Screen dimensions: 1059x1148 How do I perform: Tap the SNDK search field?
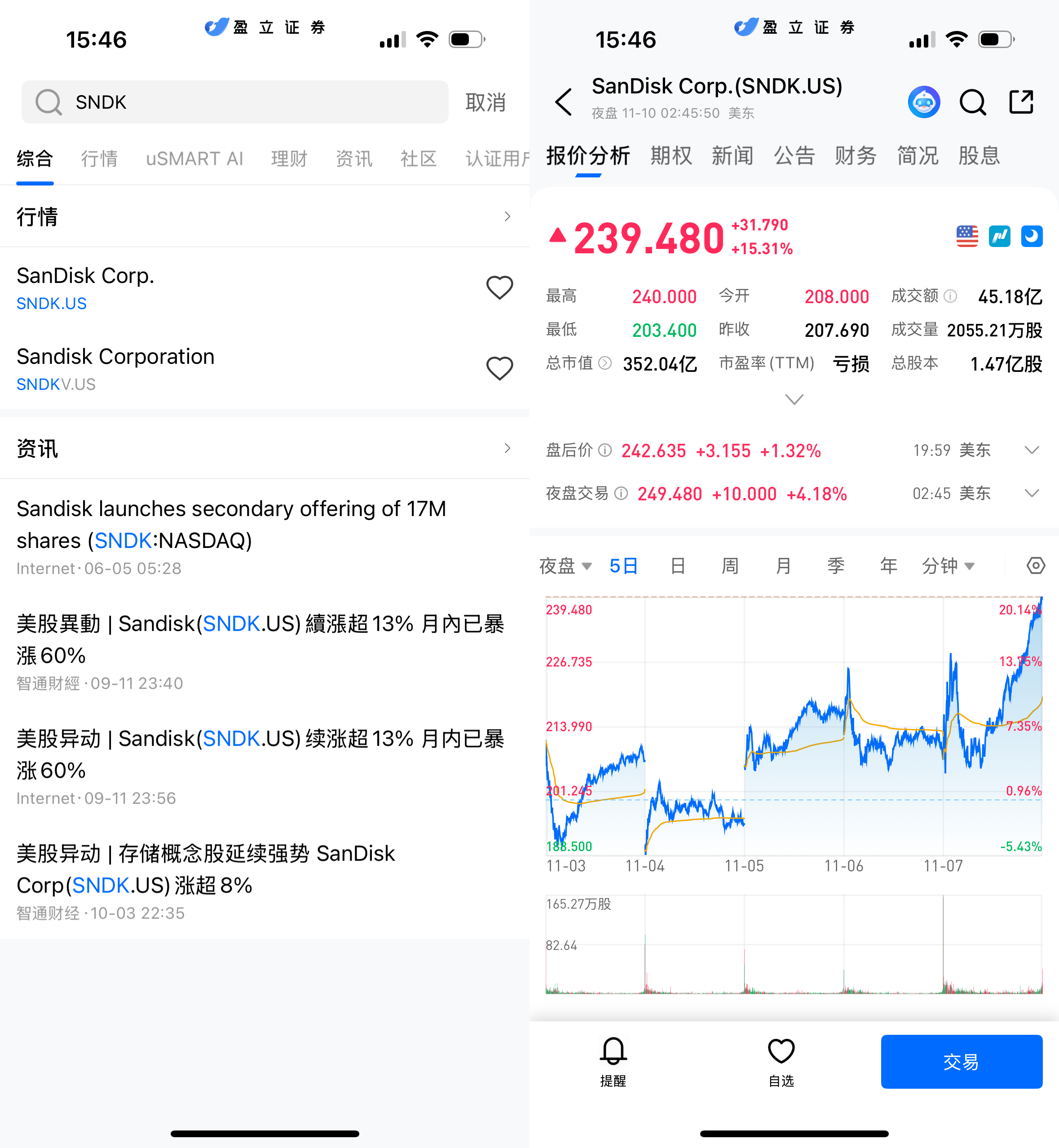pos(235,102)
